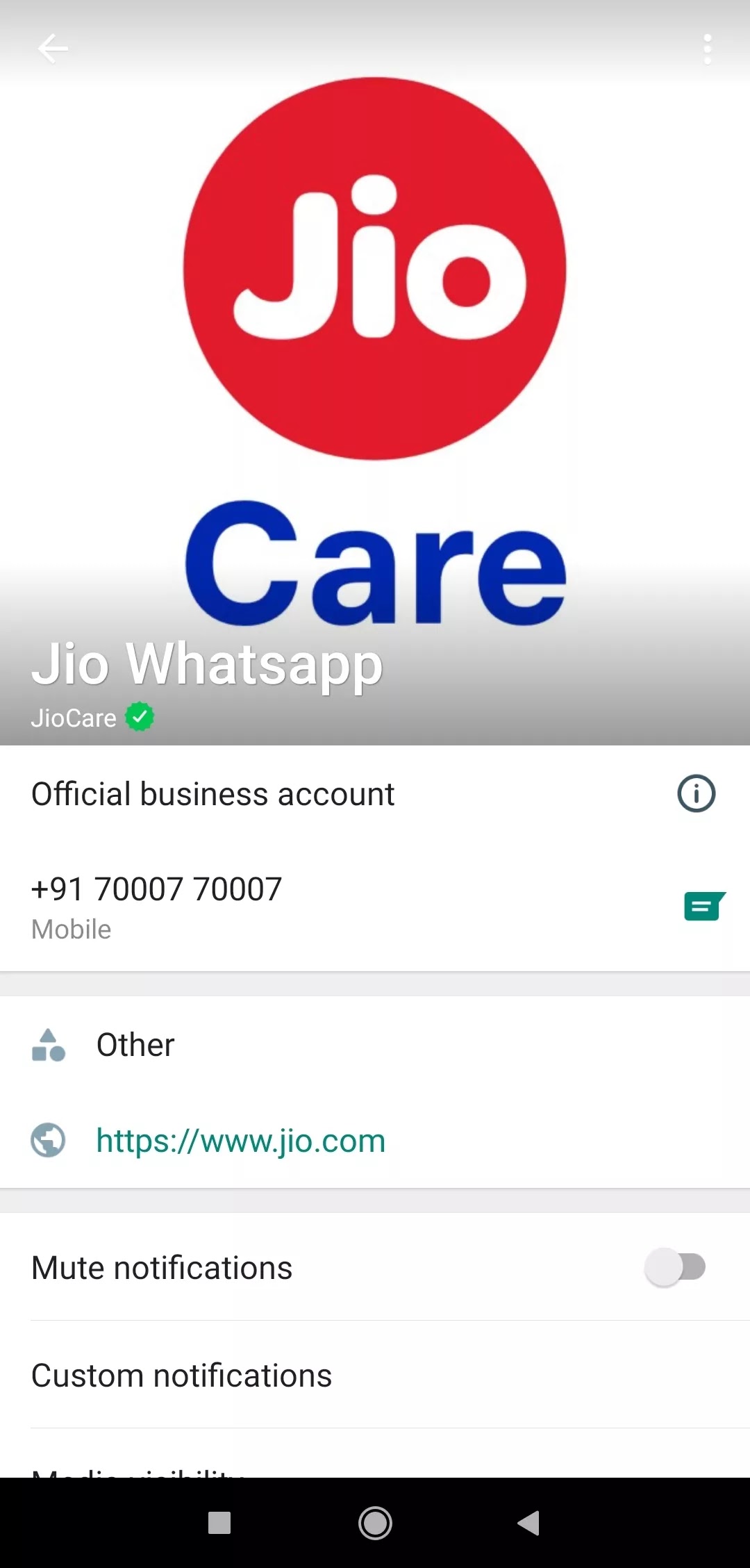Viewport: 750px width, 1568px height.
Task: Message +91 70007 70007 via chat icon
Action: click(x=704, y=906)
